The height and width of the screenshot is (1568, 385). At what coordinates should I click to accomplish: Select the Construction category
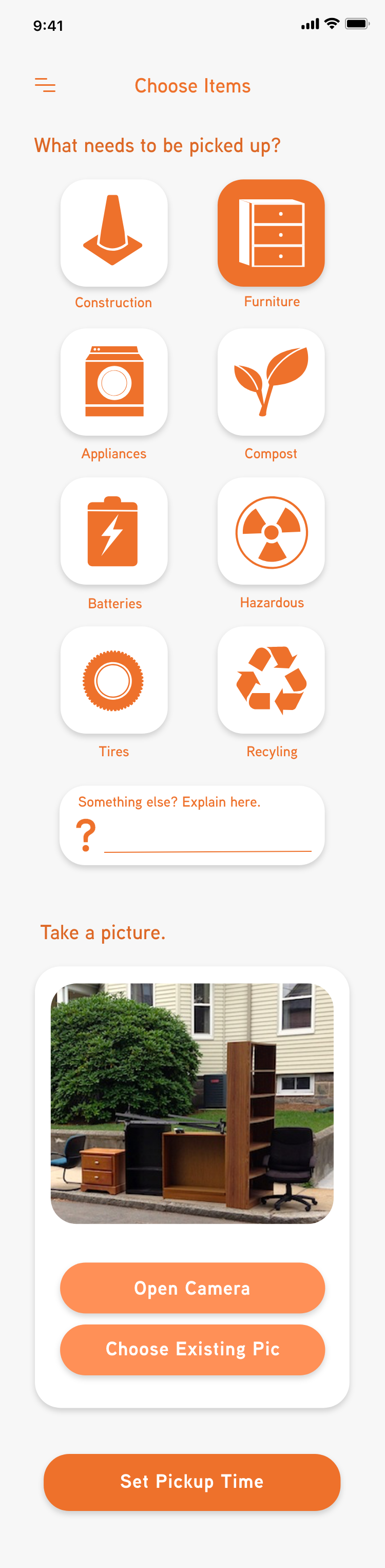coord(114,233)
